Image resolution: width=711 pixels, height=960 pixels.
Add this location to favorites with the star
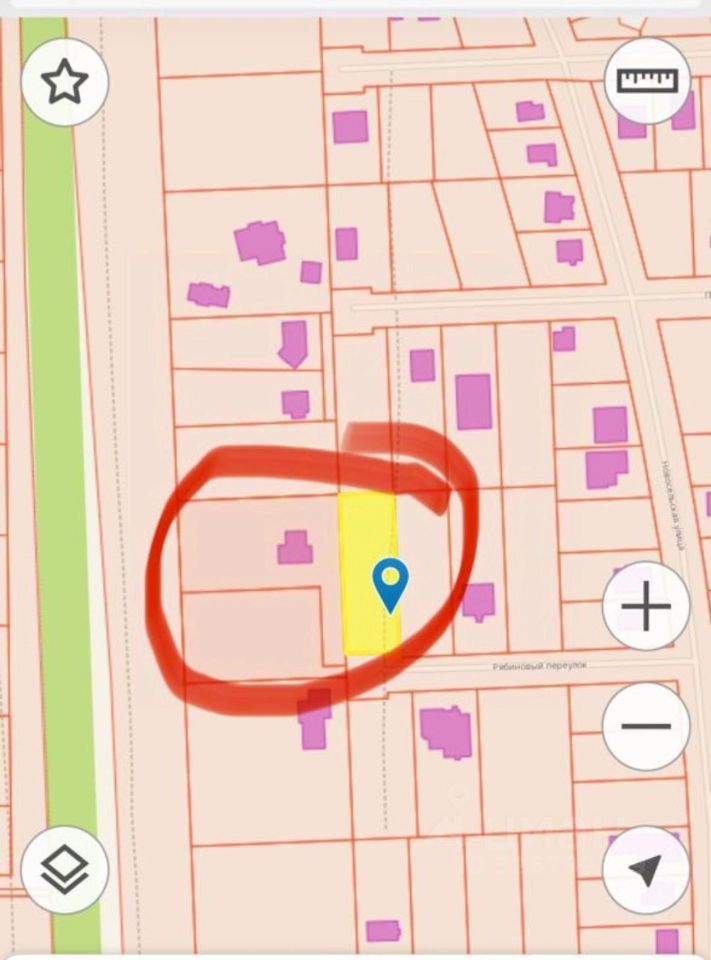point(65,82)
